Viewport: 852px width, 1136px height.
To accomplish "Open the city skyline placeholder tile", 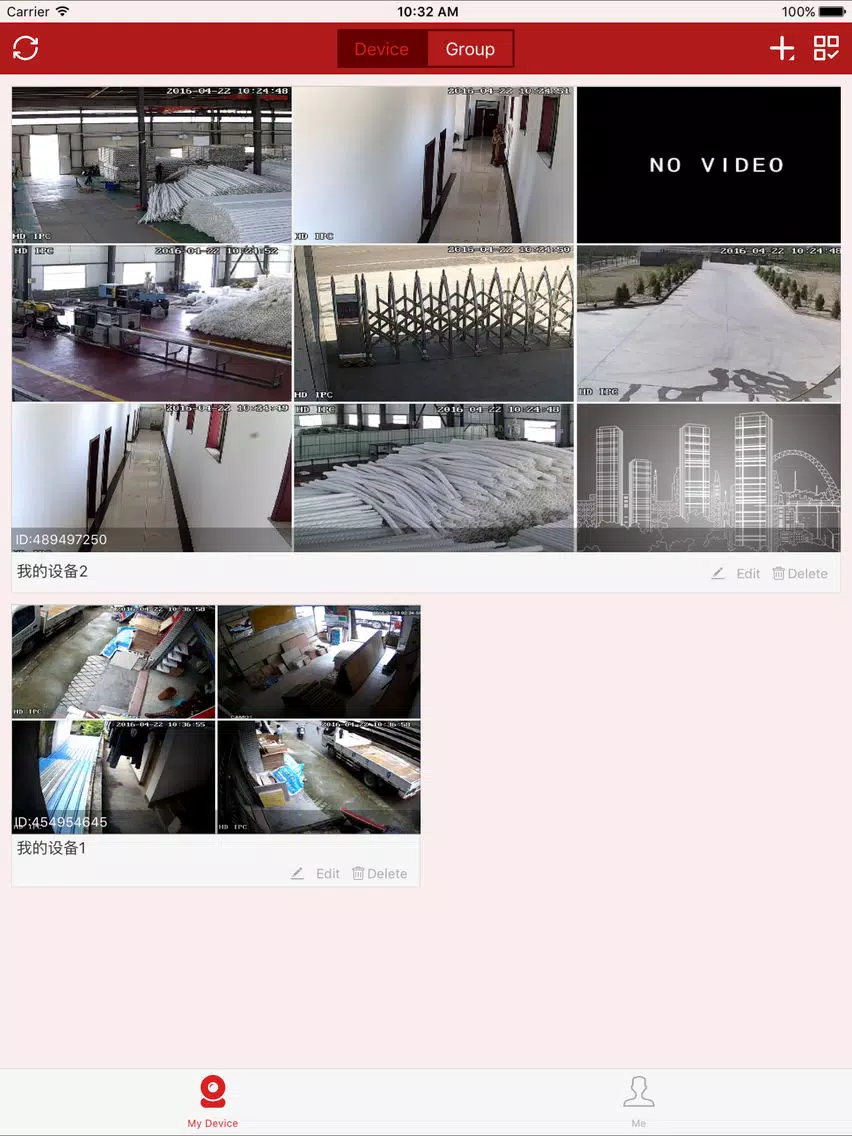I will click(x=709, y=478).
